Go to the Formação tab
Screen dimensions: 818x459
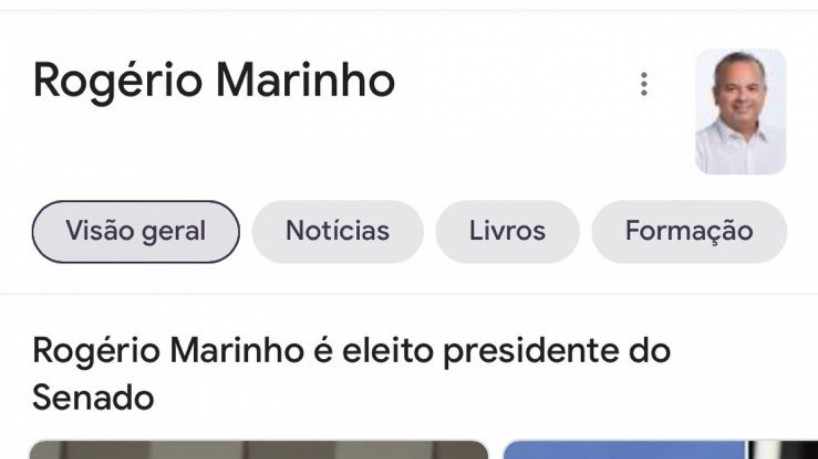point(689,231)
